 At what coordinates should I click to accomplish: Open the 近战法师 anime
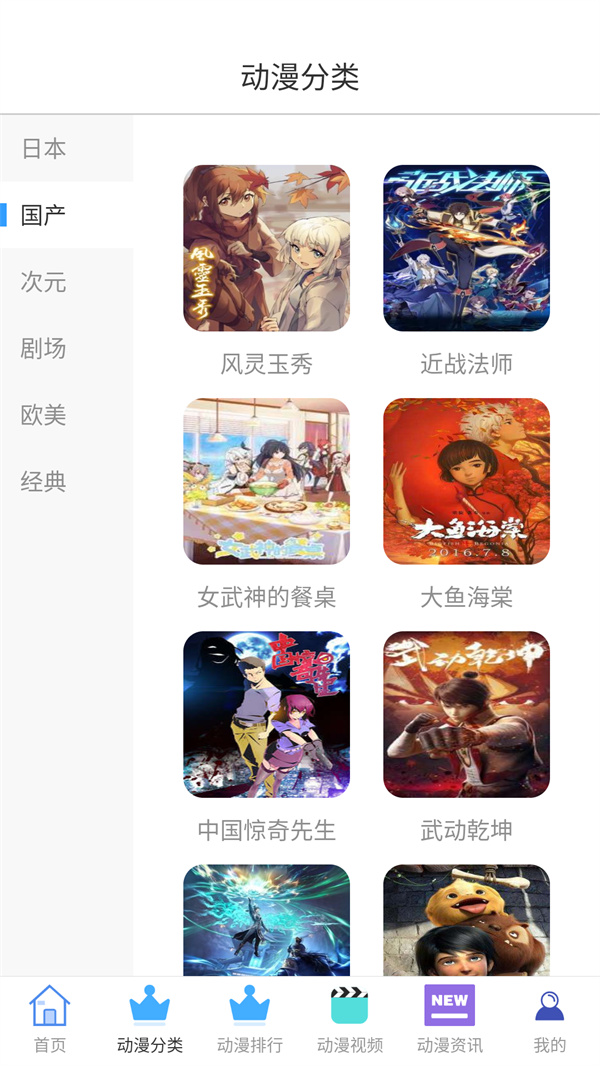466,248
